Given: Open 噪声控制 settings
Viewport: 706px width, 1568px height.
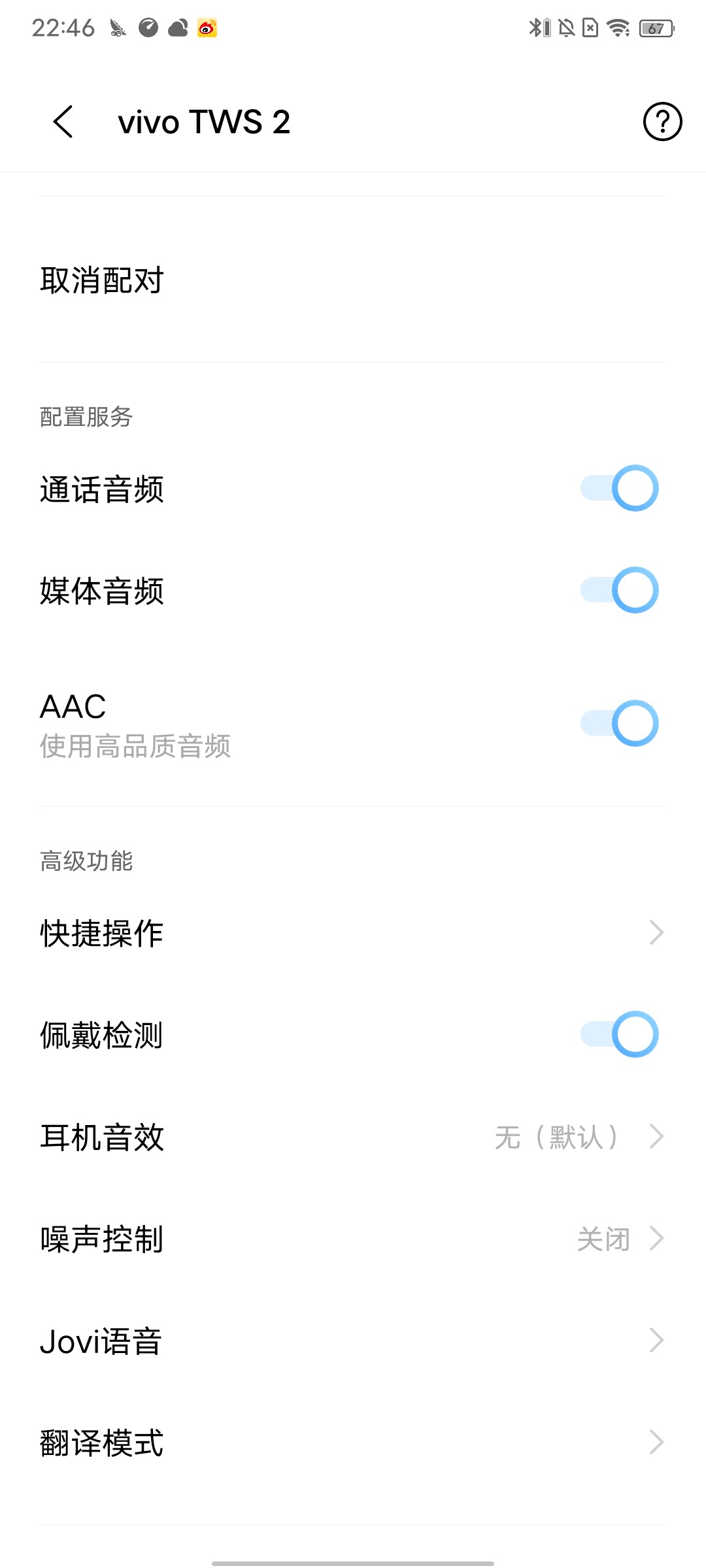Looking at the screenshot, I should pos(353,1239).
